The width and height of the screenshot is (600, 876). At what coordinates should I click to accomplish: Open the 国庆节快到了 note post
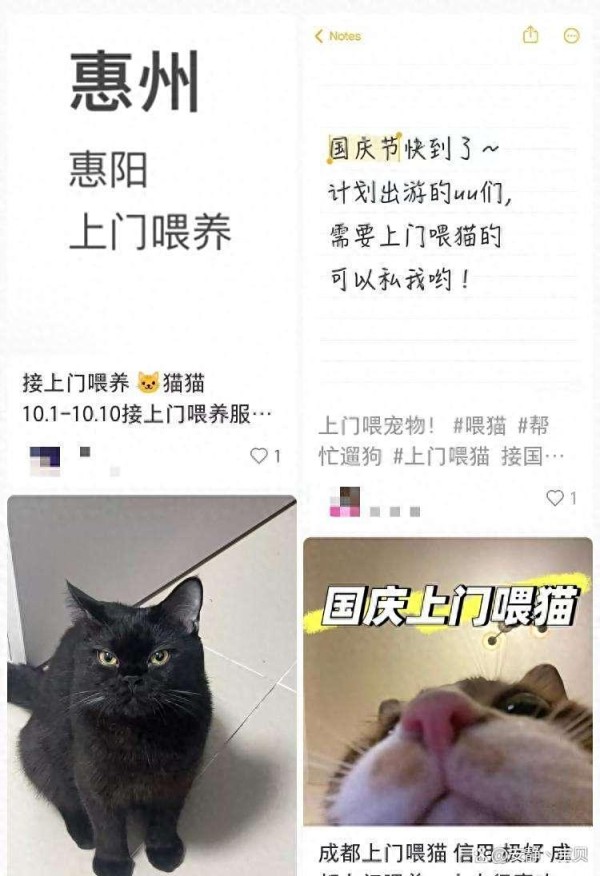click(x=445, y=210)
